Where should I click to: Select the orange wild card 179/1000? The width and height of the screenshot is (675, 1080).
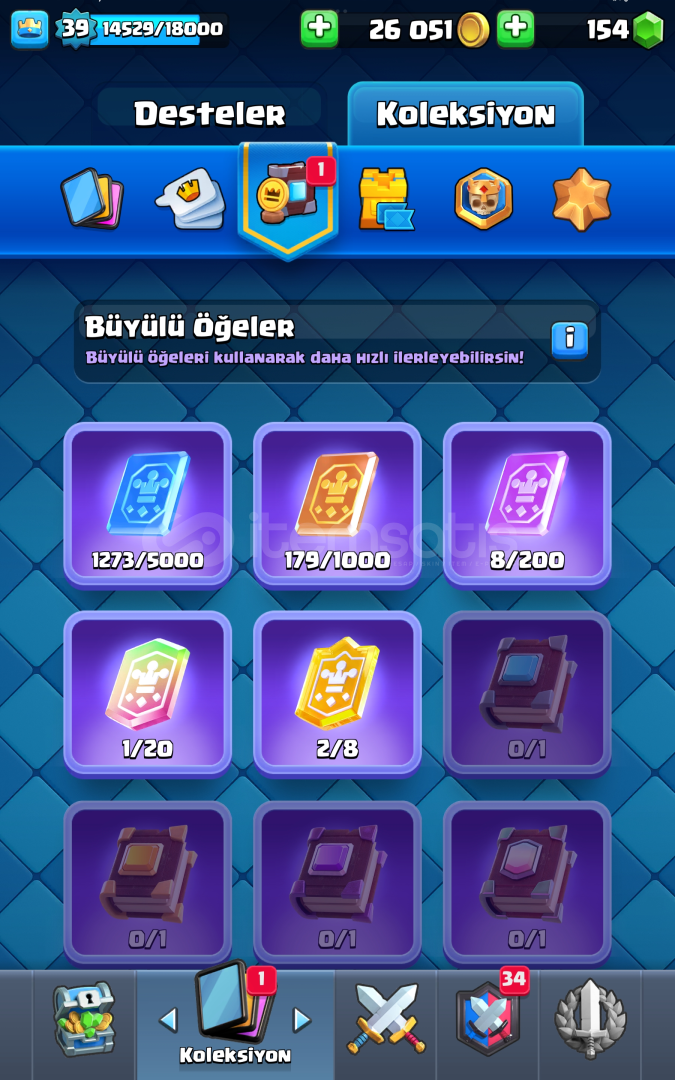point(337,503)
